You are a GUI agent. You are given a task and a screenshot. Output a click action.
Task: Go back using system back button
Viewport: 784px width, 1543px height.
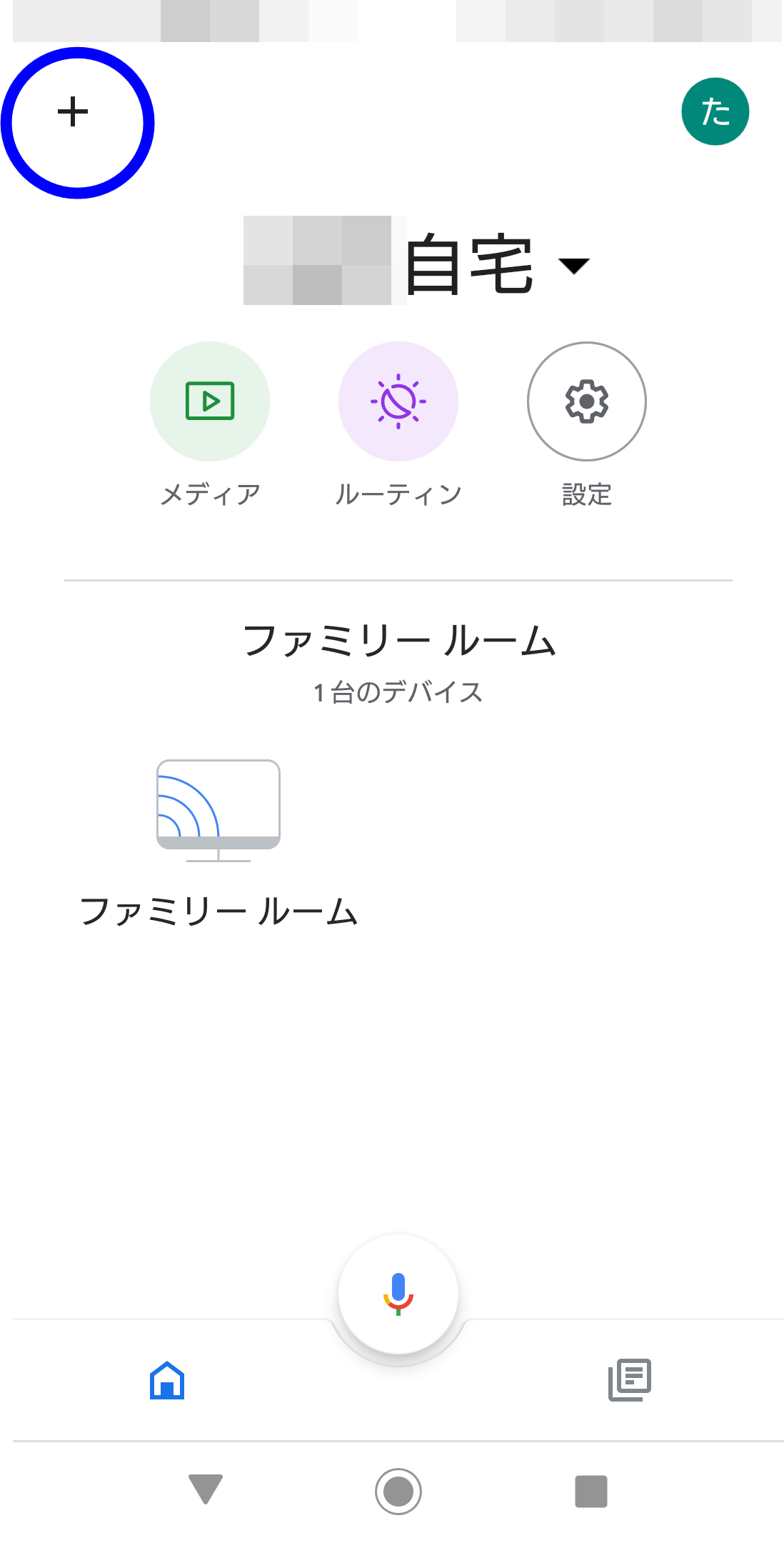pos(206,1490)
